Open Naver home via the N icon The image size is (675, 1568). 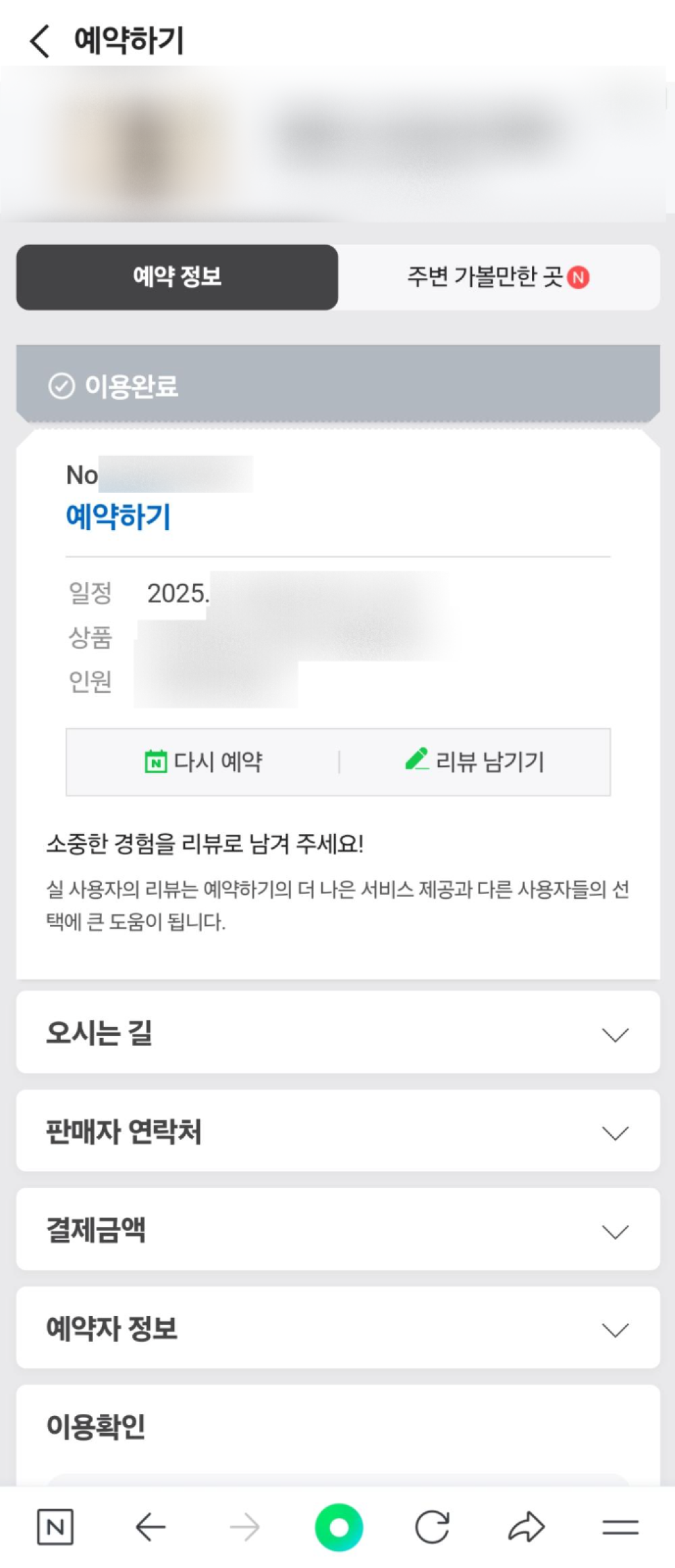pos(55,1527)
